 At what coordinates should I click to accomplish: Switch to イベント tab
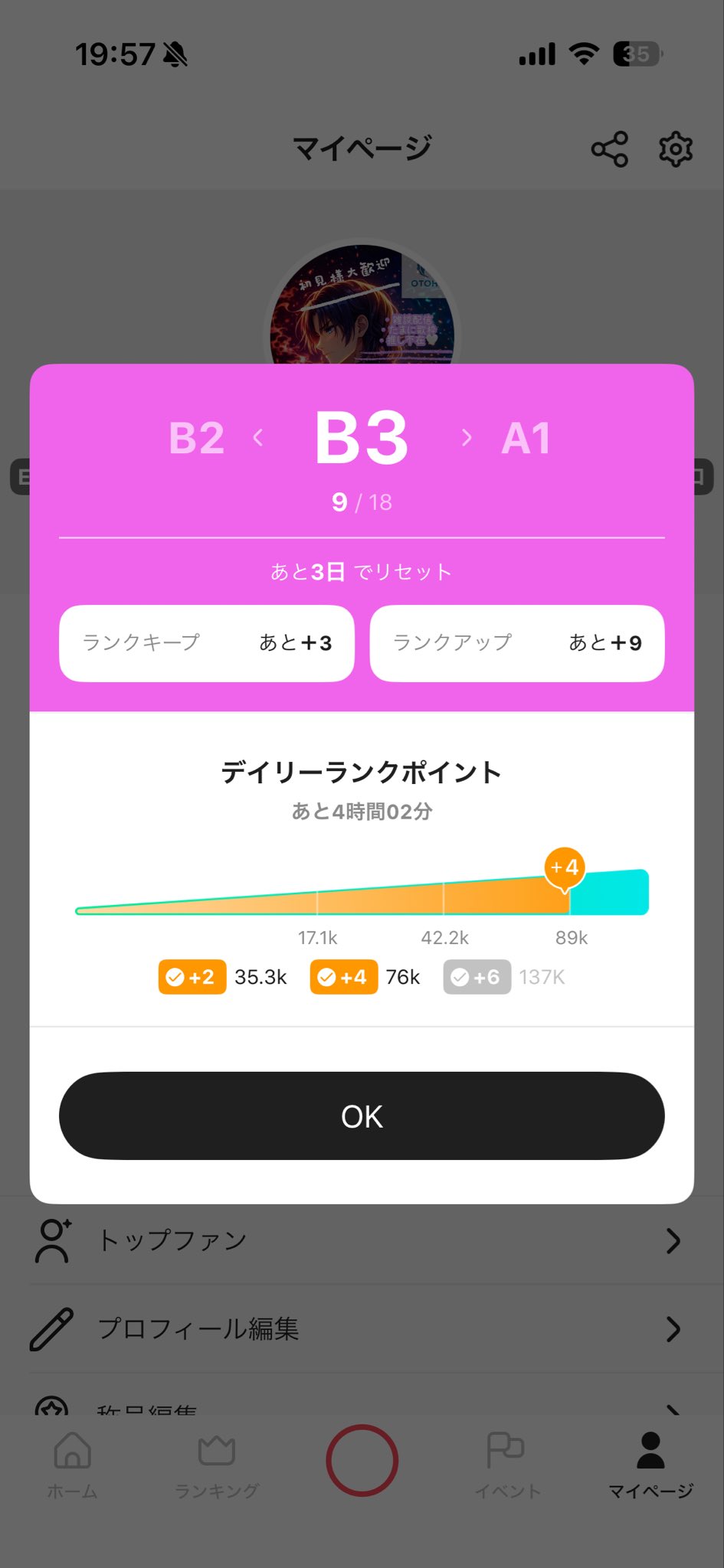[x=506, y=1464]
